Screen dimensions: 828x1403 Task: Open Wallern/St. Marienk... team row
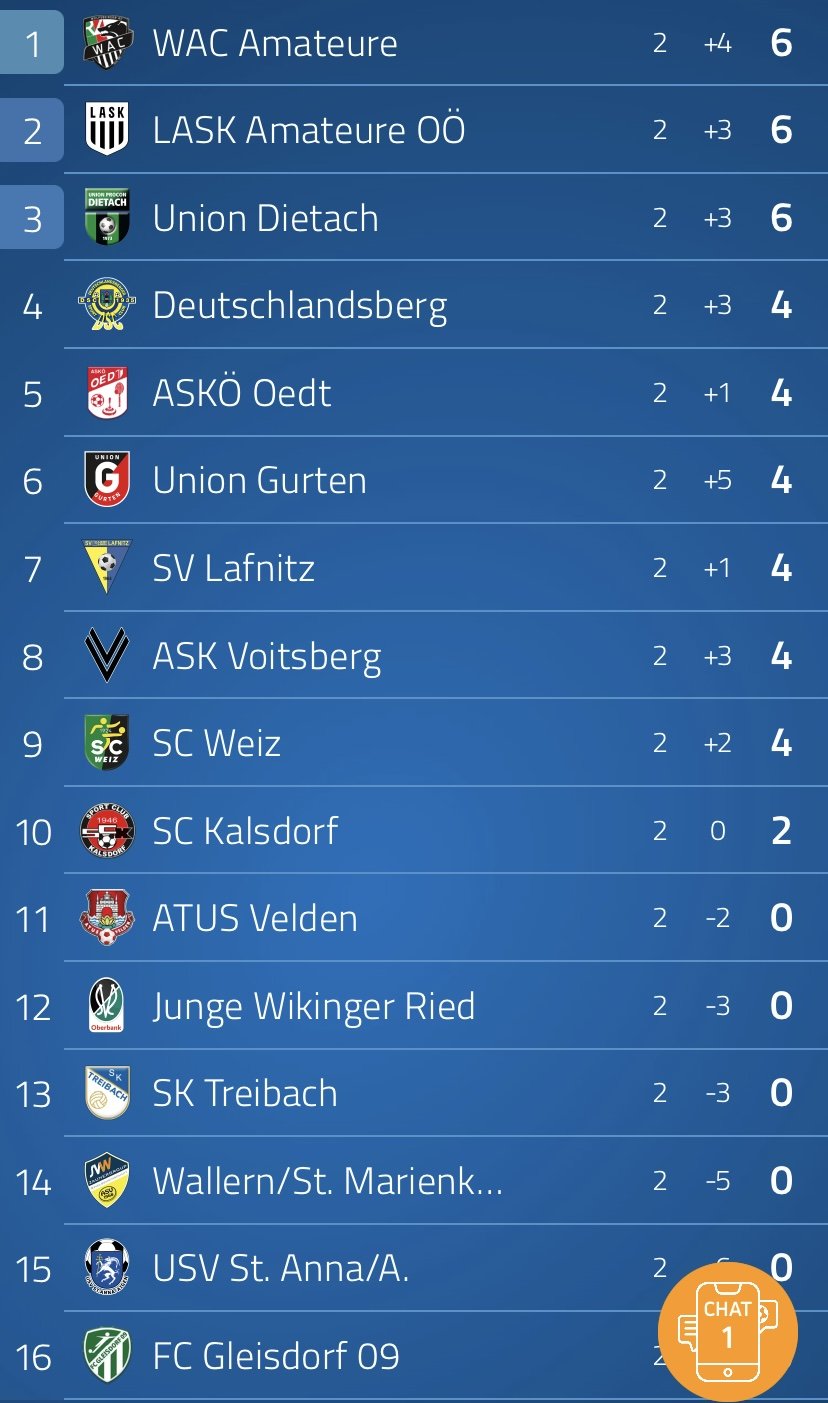coord(414,1181)
